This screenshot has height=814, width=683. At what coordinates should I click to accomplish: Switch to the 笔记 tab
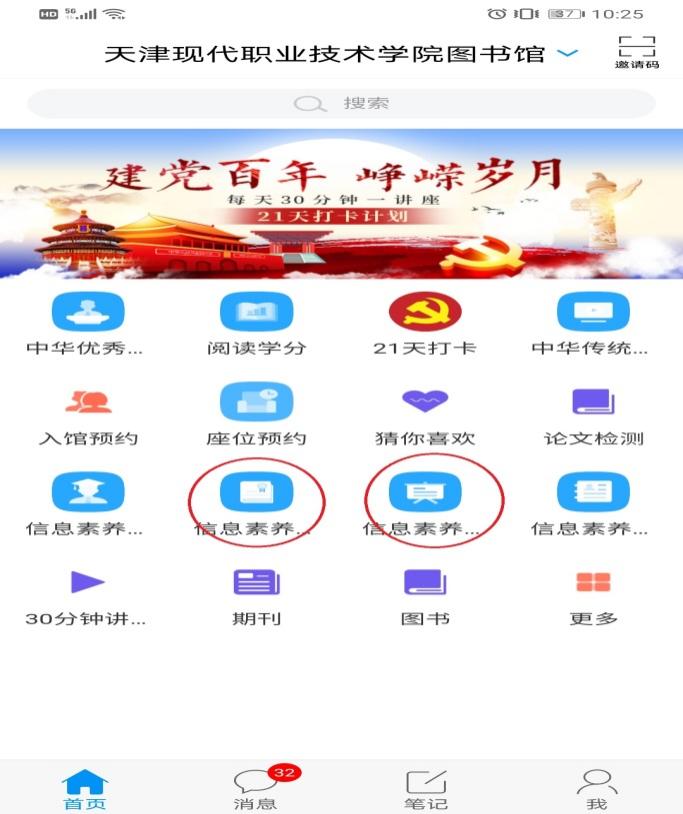coord(426,788)
